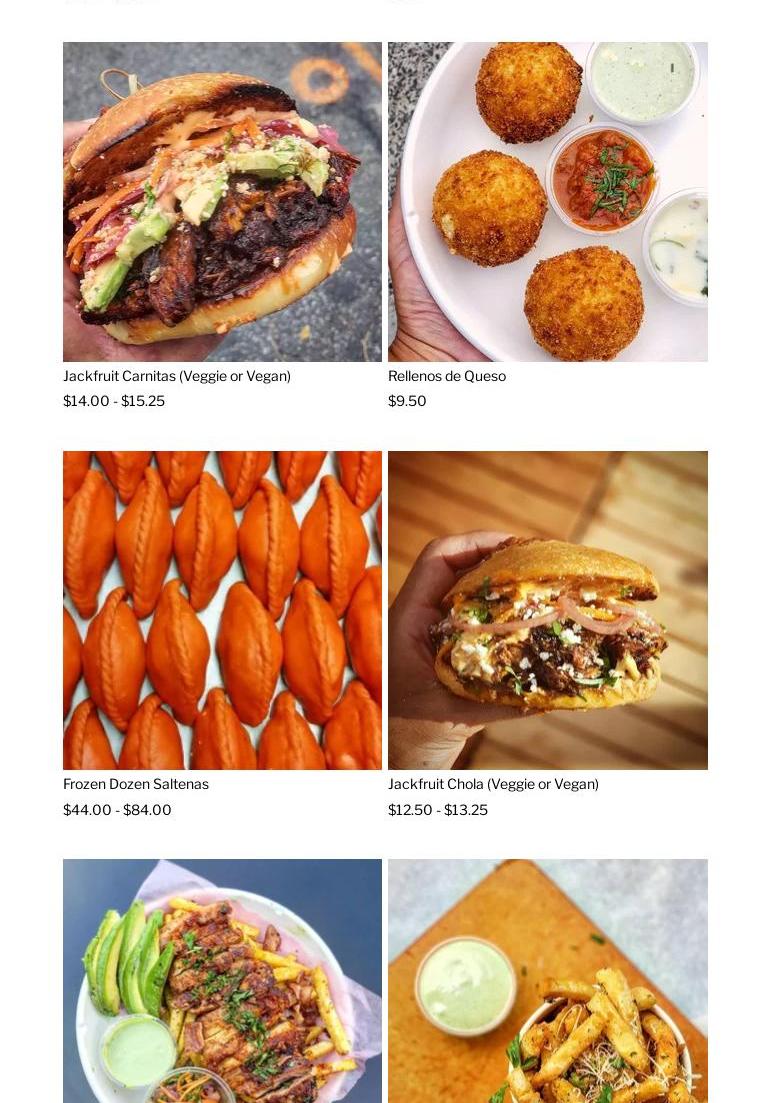
Task: View the seasoned fries with green sauce item
Action: click(x=547, y=980)
